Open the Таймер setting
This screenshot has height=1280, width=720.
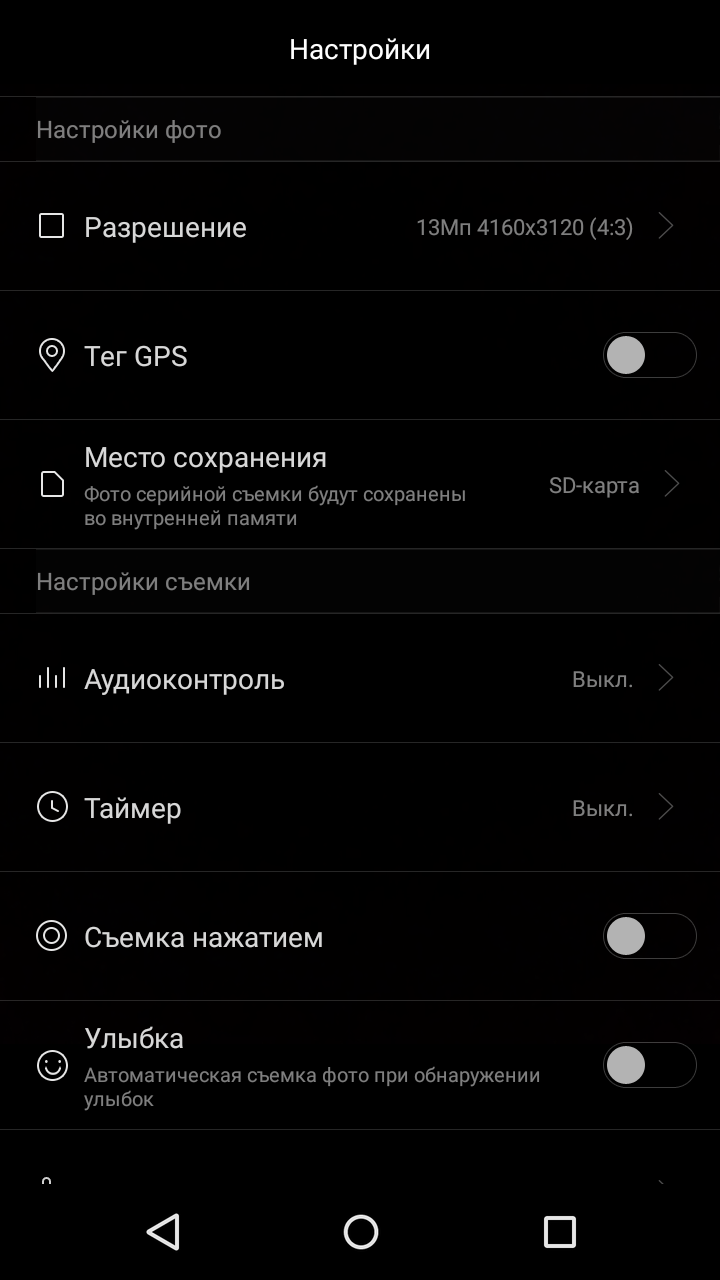tap(360, 808)
